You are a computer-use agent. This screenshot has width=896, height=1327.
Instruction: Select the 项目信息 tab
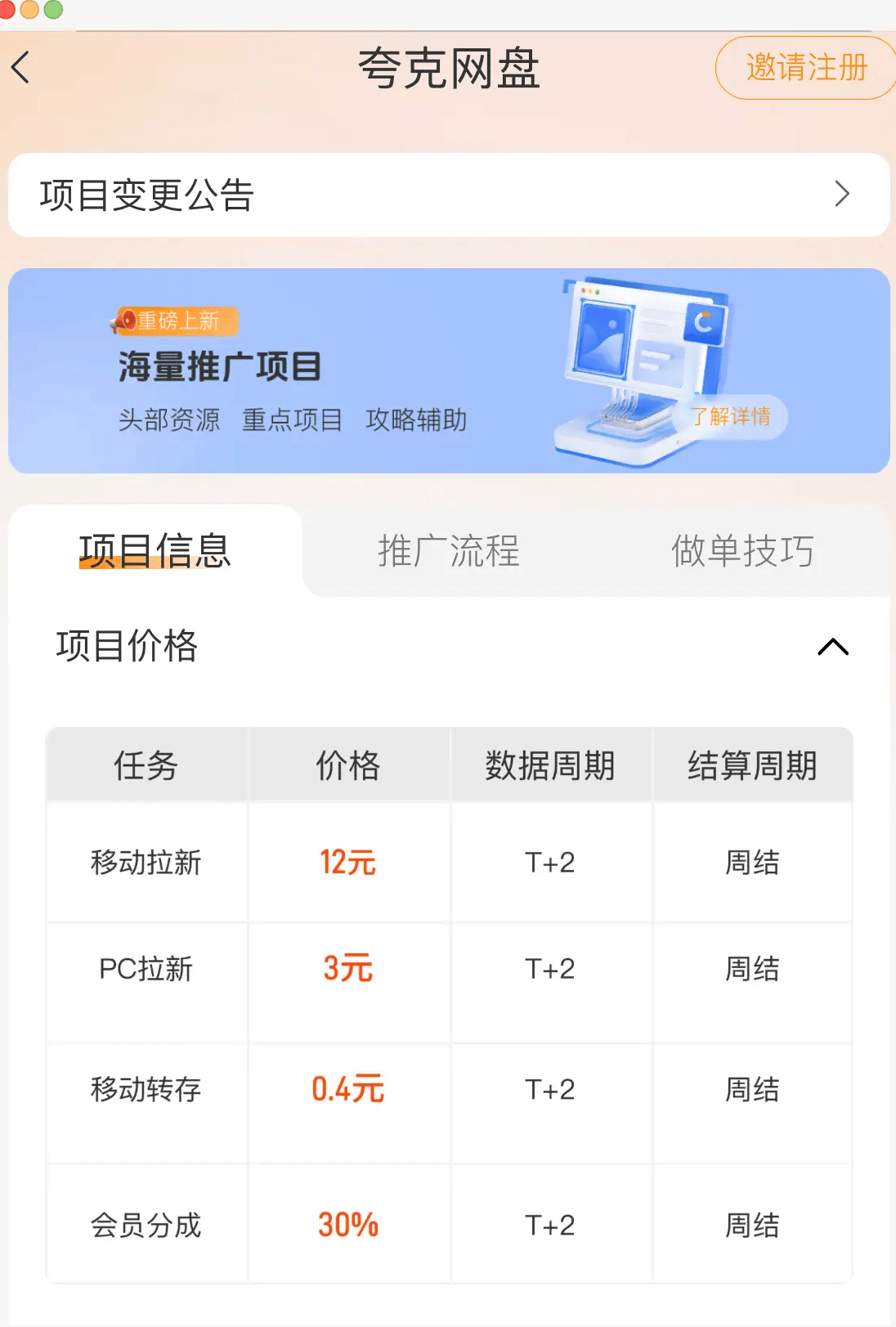pos(155,550)
